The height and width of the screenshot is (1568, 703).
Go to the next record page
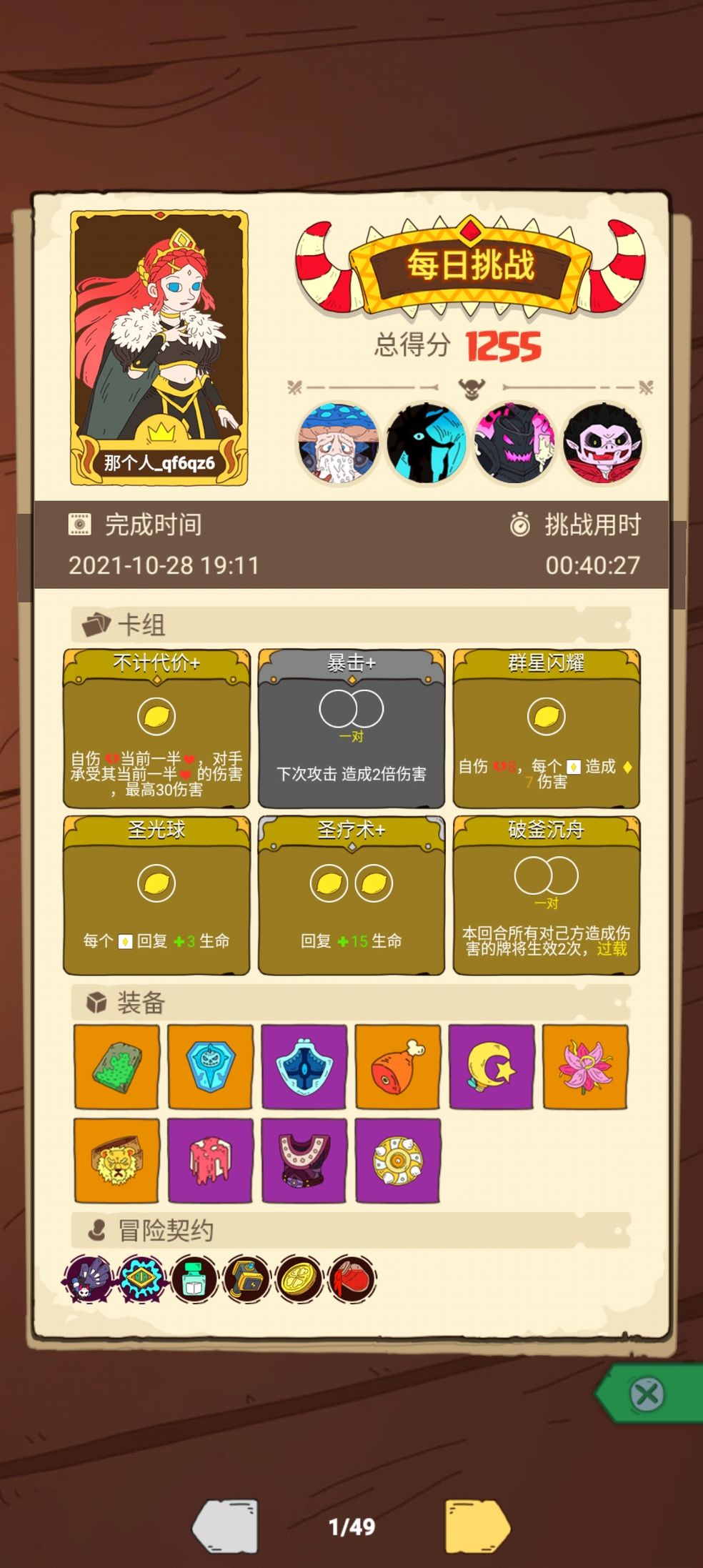pyautogui.click(x=478, y=1526)
